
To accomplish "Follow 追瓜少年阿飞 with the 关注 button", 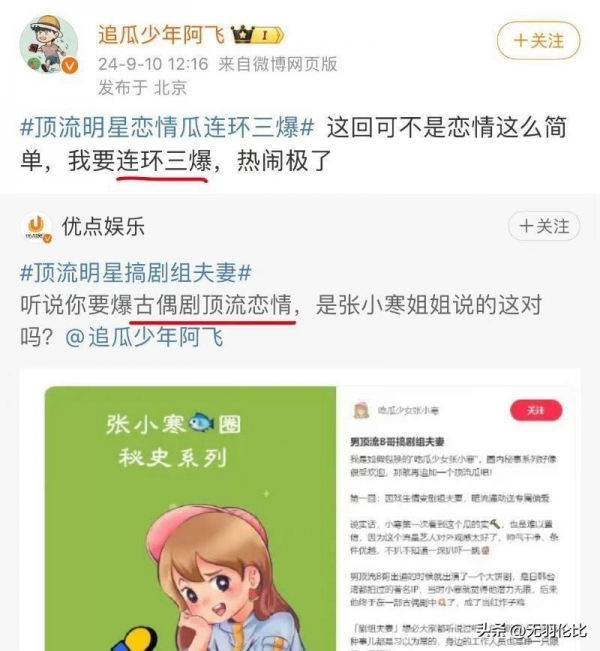I will coord(537,40).
